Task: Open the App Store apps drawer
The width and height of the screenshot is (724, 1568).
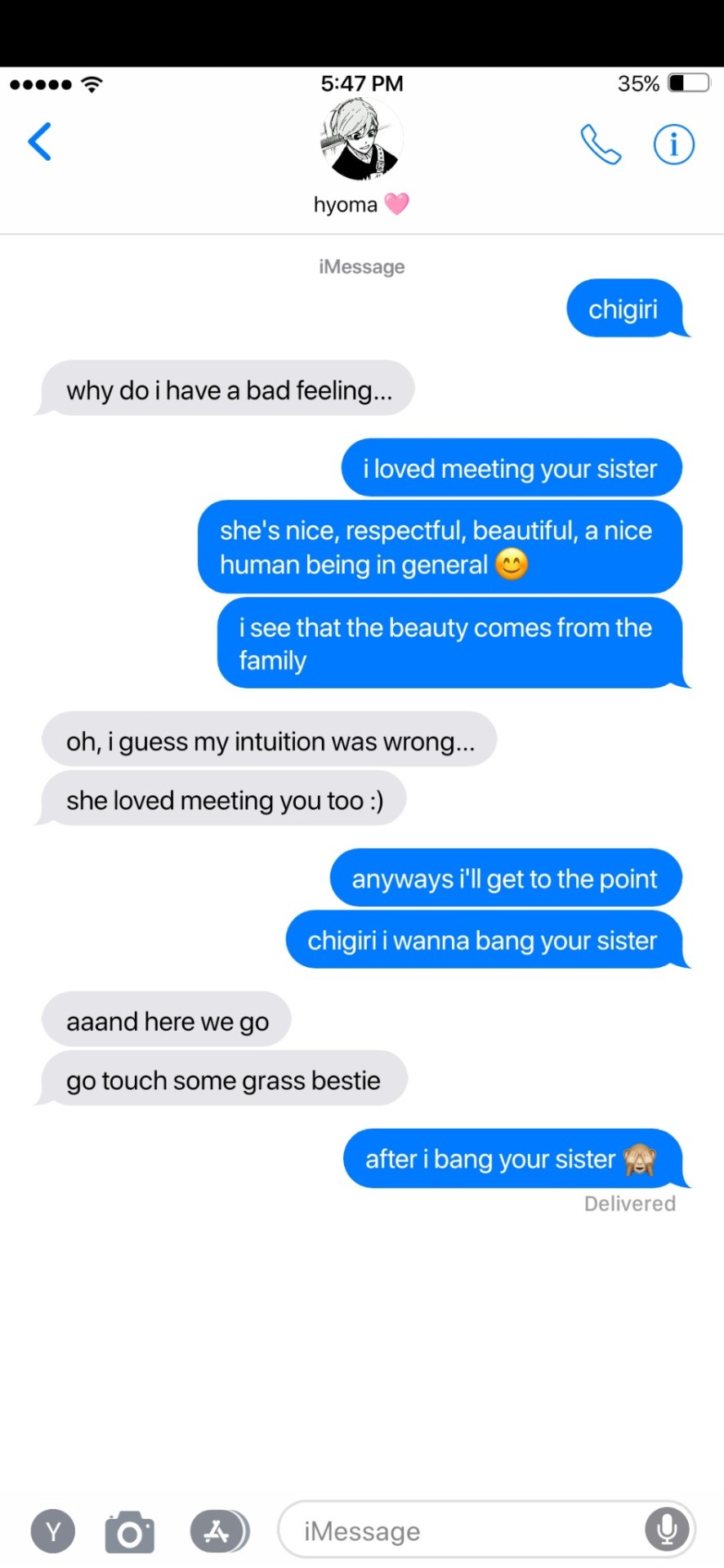Action: click(218, 1531)
